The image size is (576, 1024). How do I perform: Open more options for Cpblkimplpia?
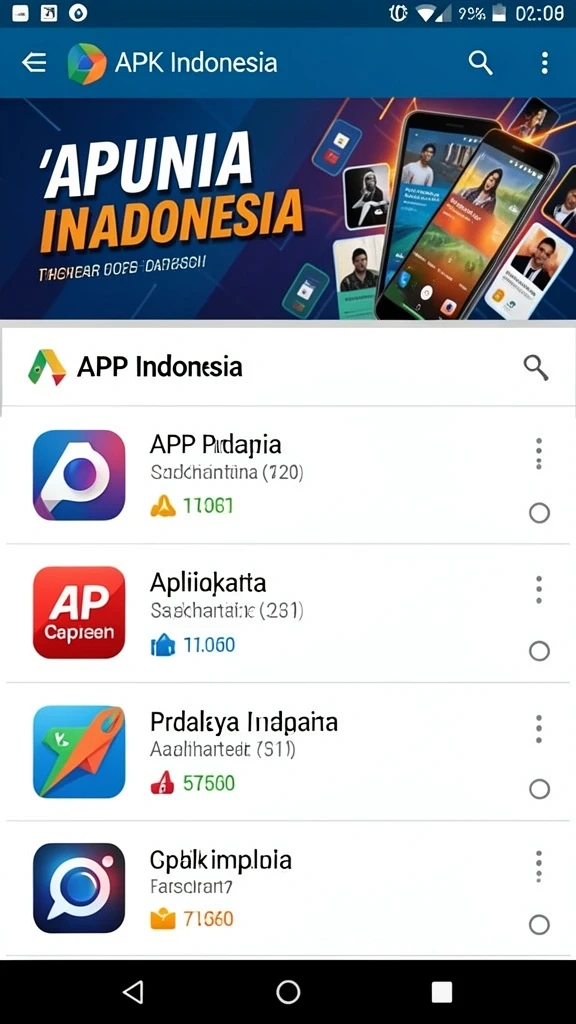pyautogui.click(x=539, y=867)
